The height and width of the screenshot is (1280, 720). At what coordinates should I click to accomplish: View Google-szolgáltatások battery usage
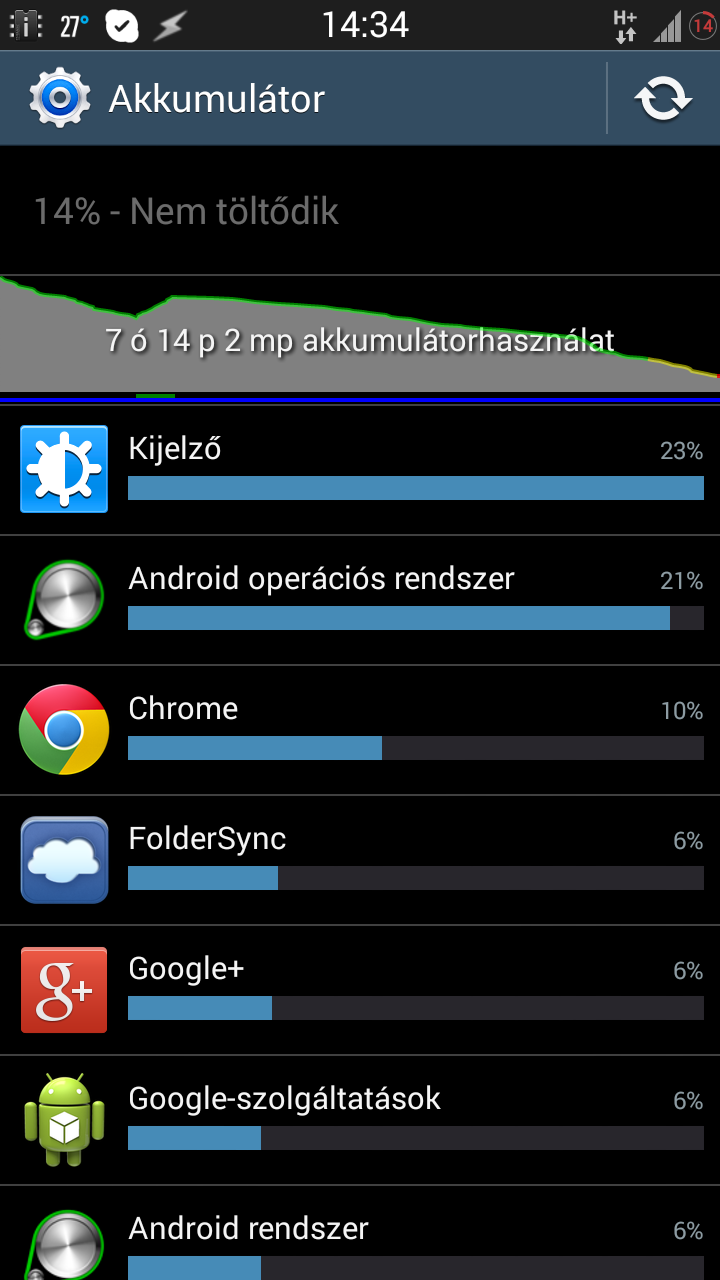[x=360, y=1120]
